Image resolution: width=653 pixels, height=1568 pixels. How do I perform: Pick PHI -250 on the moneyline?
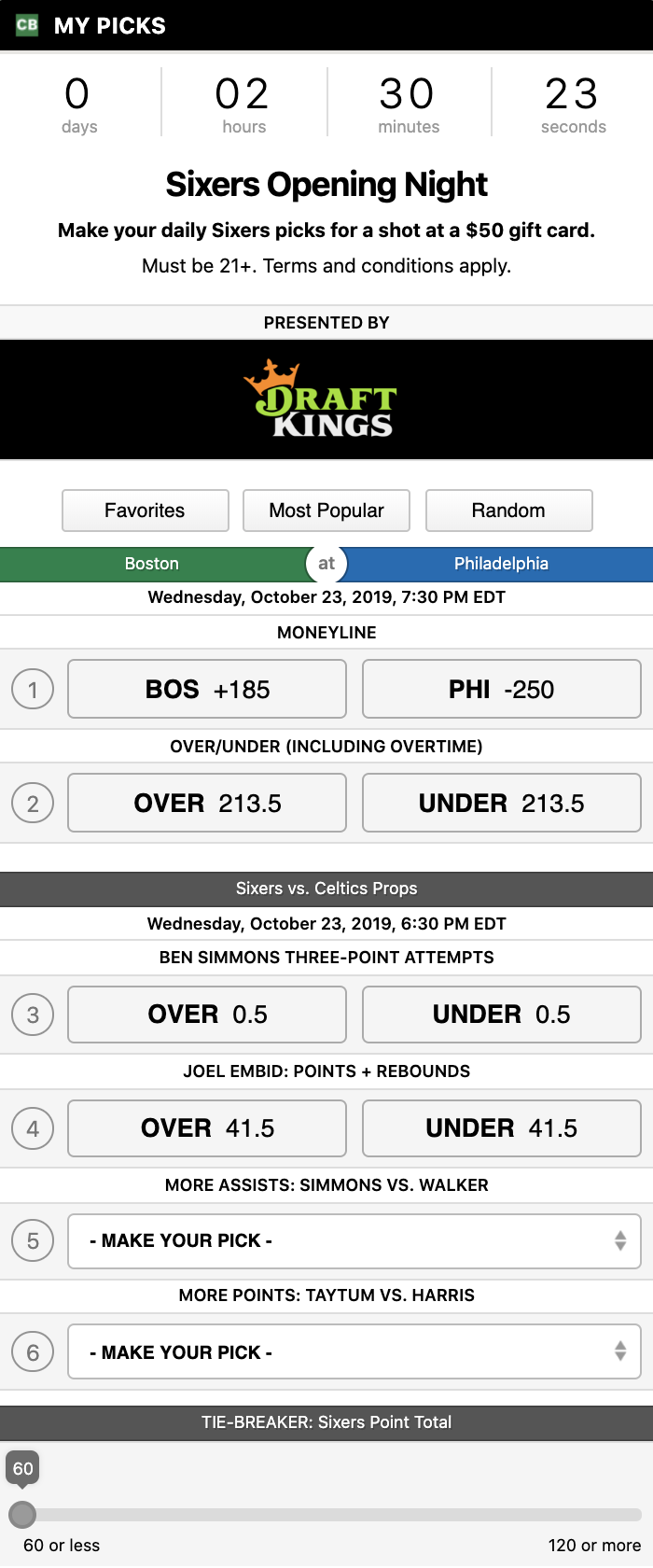click(501, 690)
